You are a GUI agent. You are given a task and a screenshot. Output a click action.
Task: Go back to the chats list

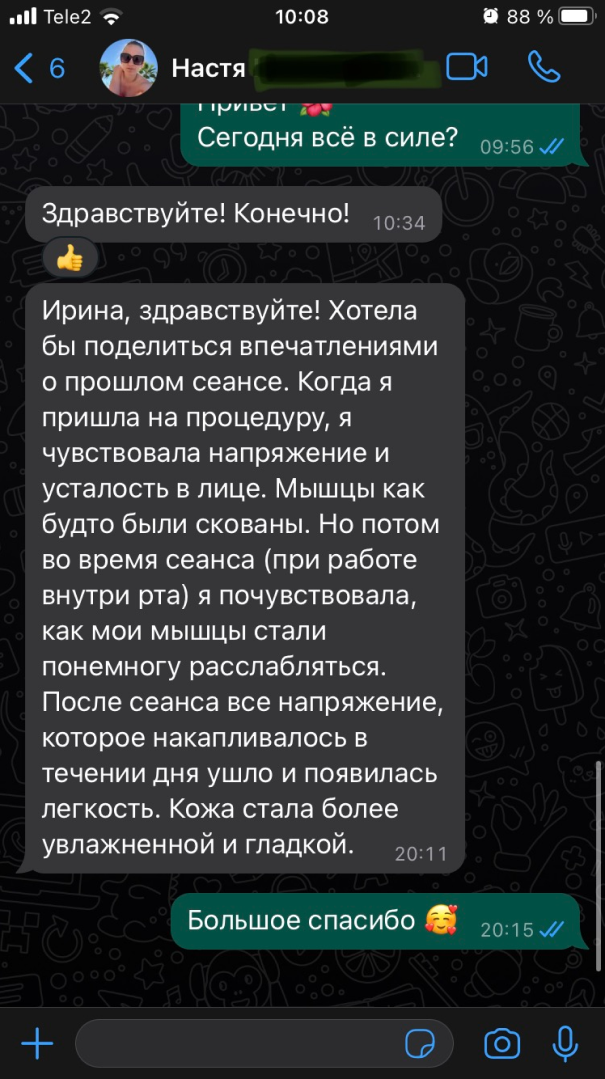click(38, 68)
